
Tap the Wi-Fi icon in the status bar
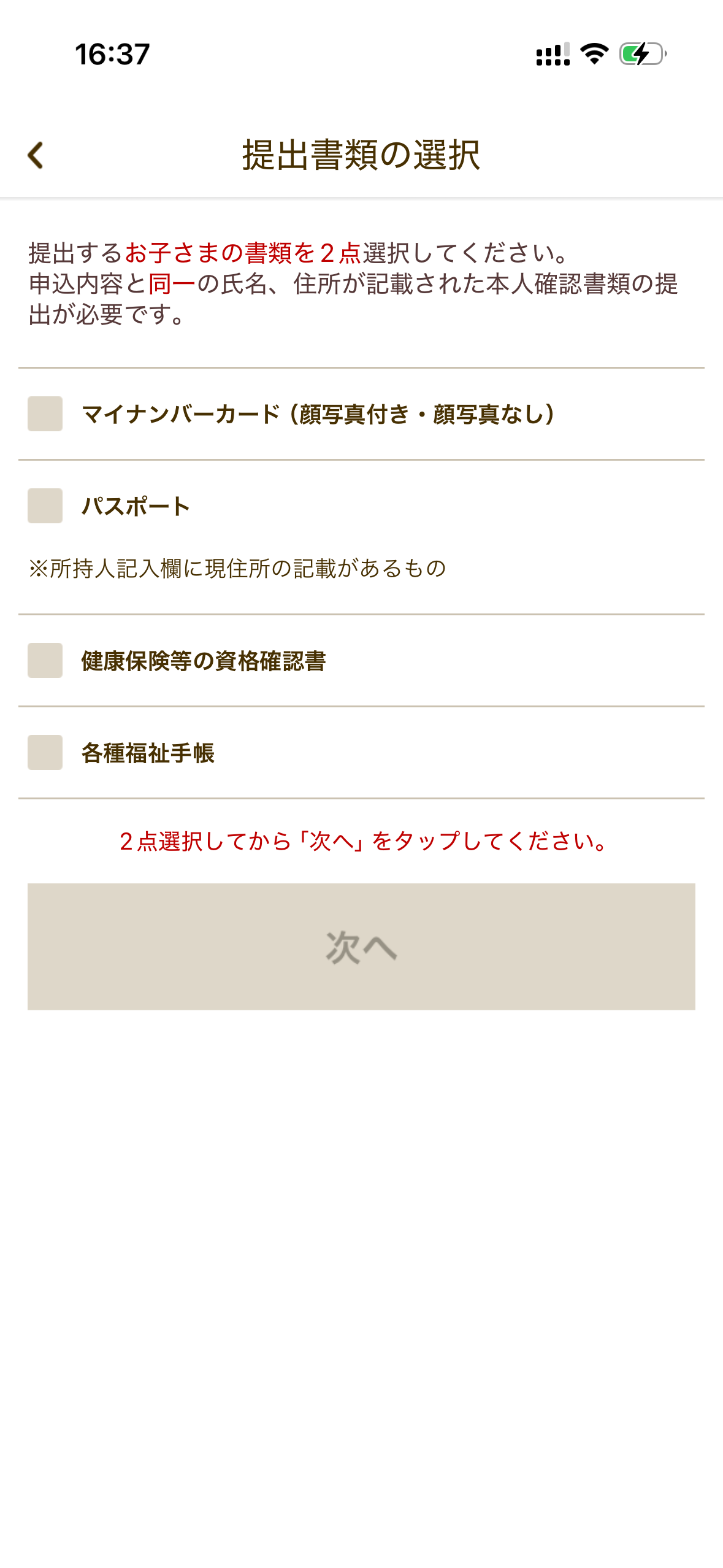click(592, 54)
